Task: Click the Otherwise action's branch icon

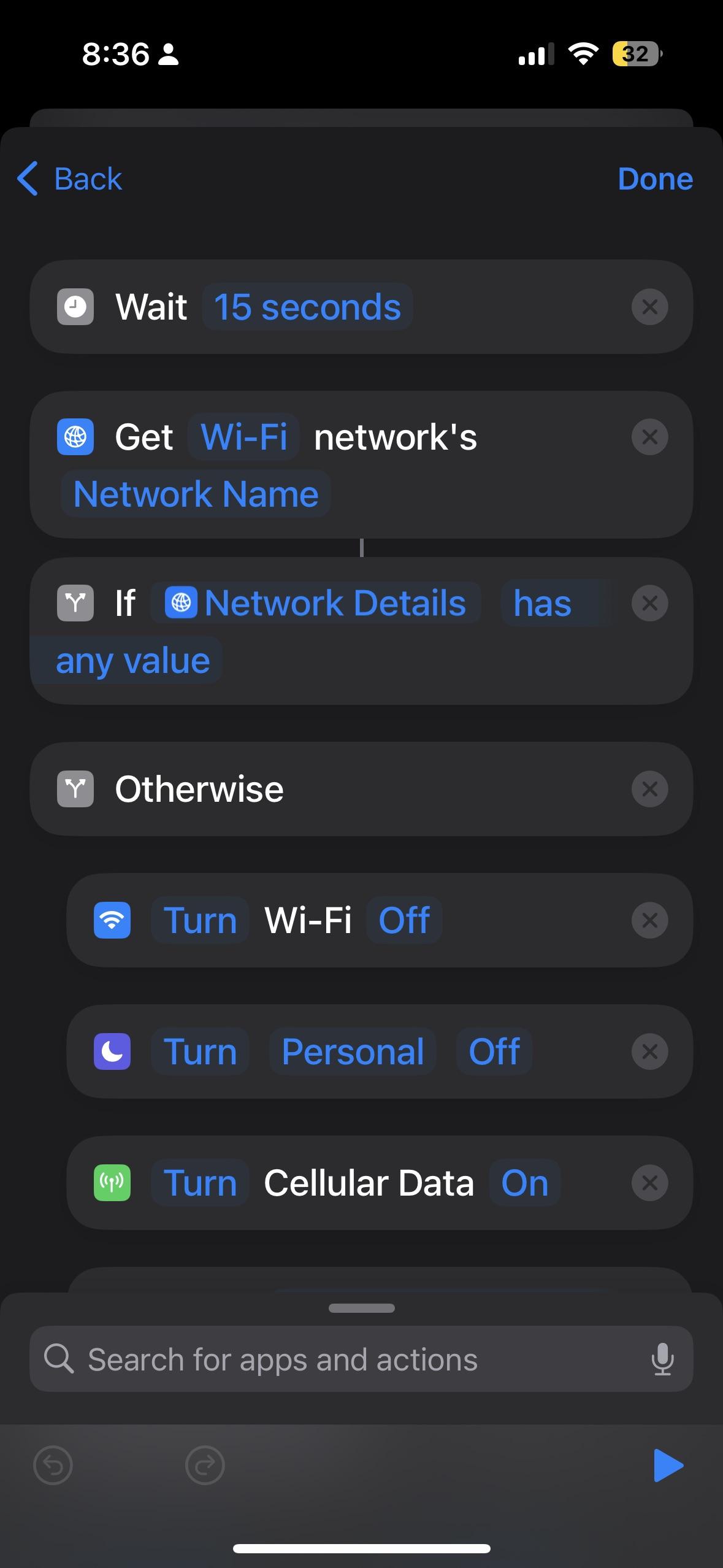Action: tap(75, 789)
